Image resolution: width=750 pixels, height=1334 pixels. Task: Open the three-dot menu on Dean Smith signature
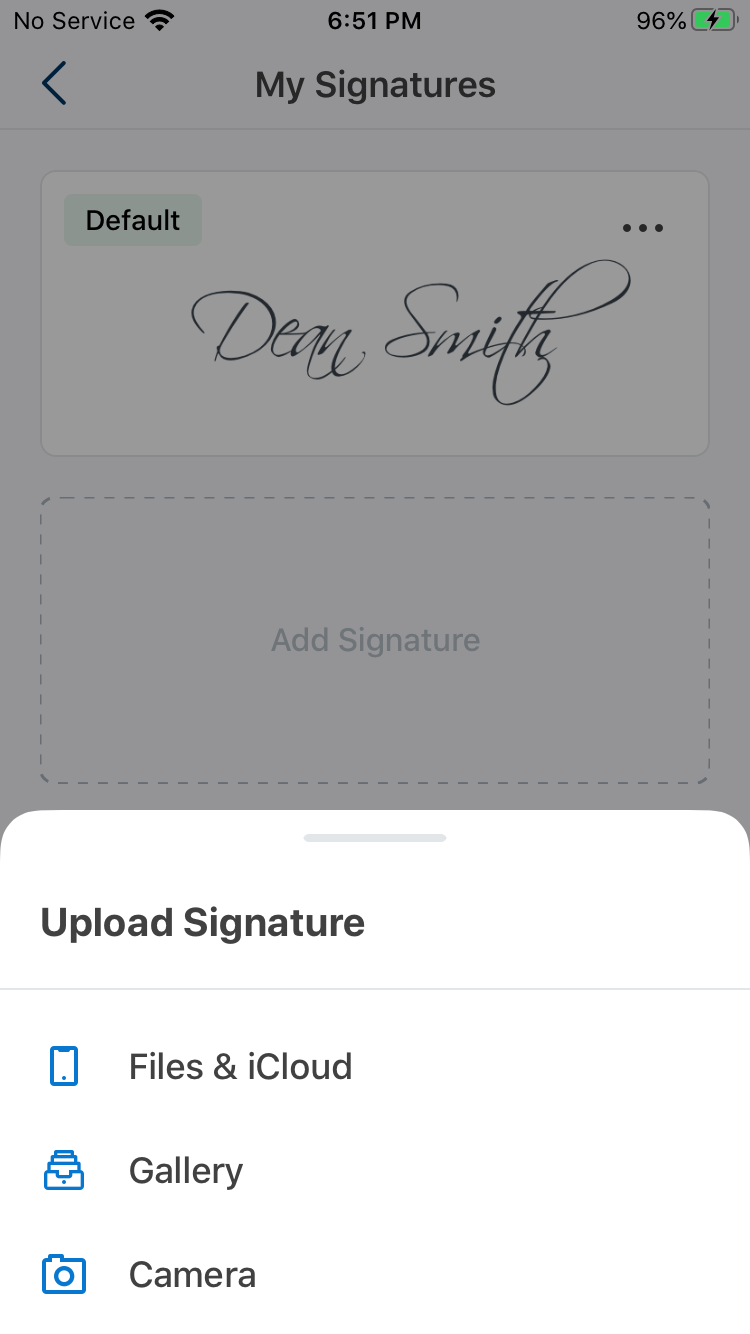(642, 228)
